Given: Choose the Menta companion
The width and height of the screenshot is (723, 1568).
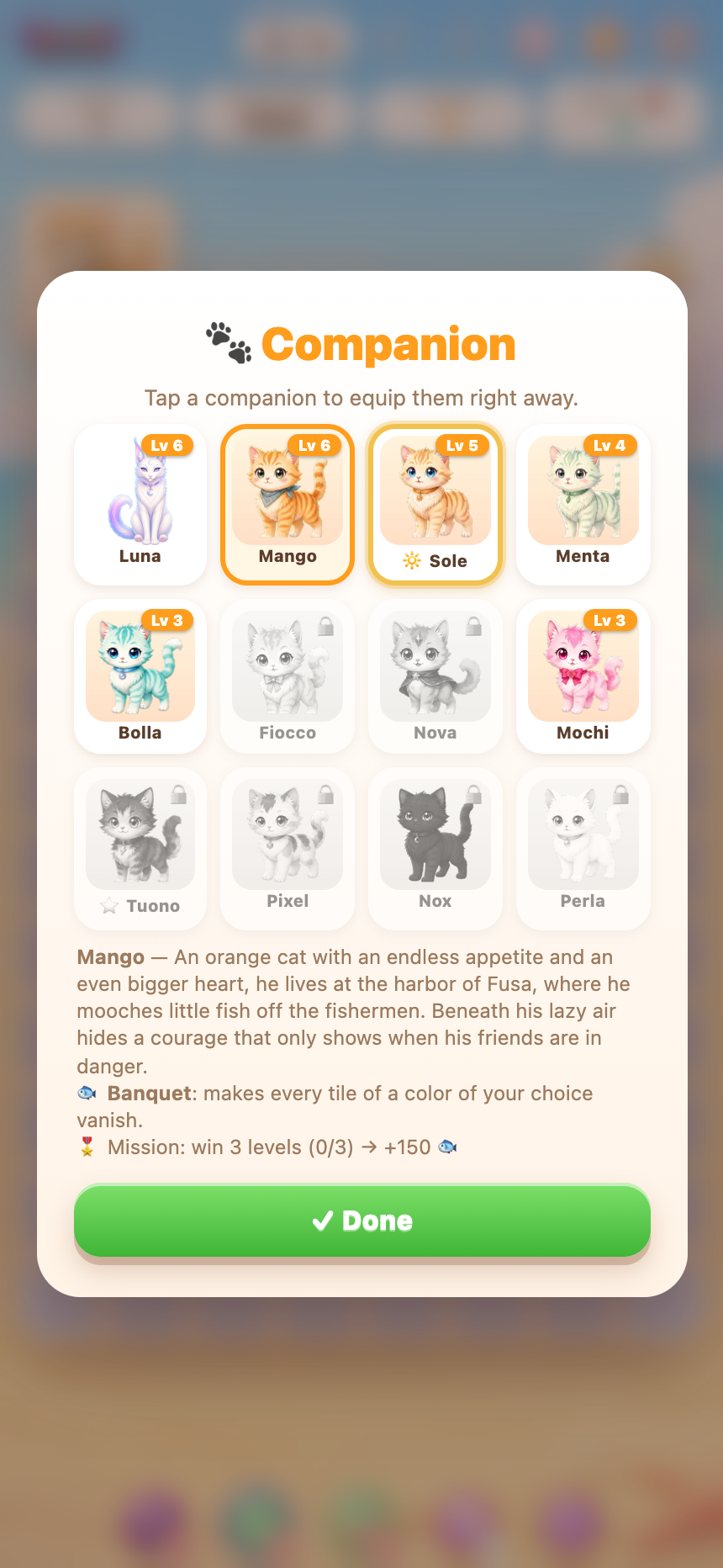Looking at the screenshot, I should coord(583,505).
